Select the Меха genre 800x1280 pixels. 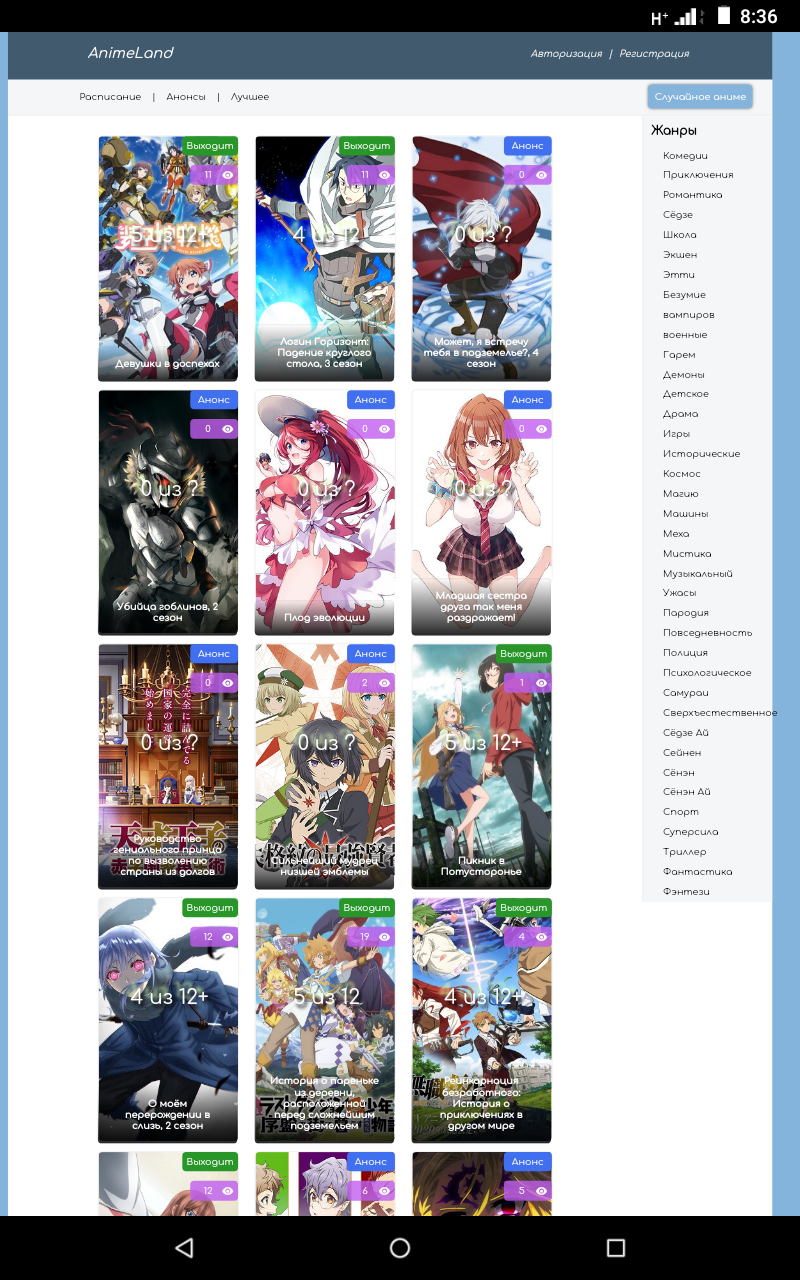click(676, 534)
